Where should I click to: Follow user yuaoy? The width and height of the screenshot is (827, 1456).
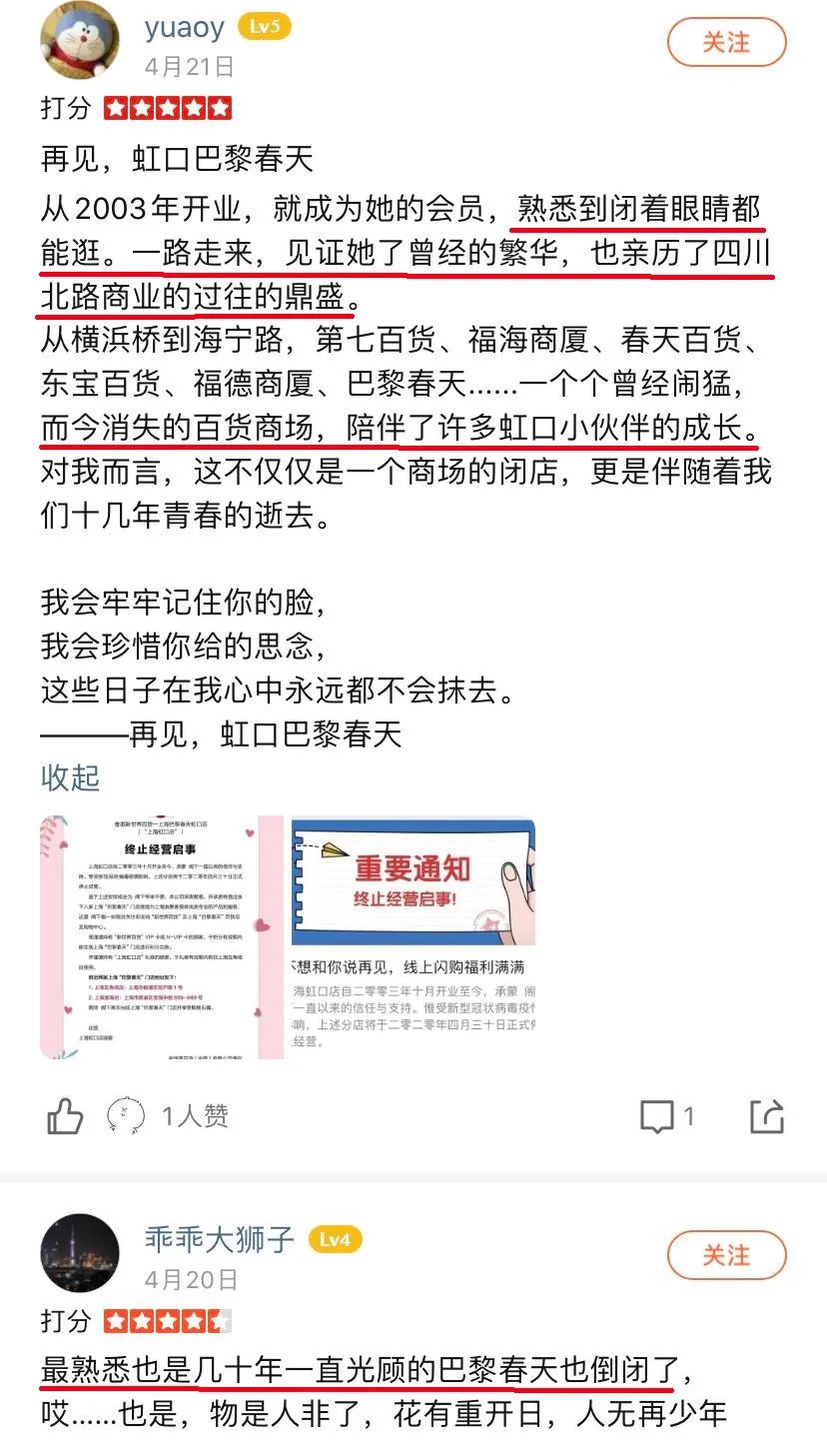point(726,42)
